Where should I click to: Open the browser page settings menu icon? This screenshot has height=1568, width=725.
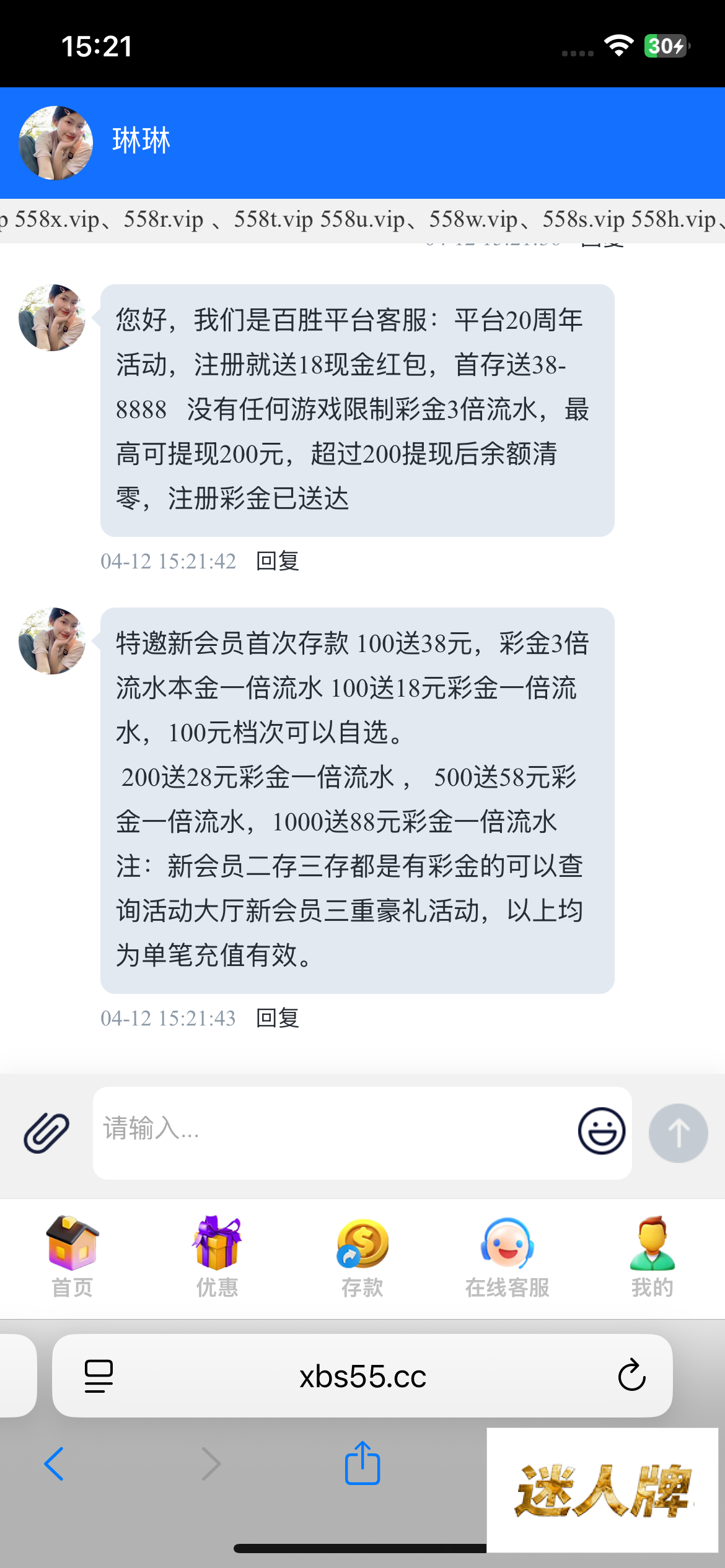(99, 1376)
